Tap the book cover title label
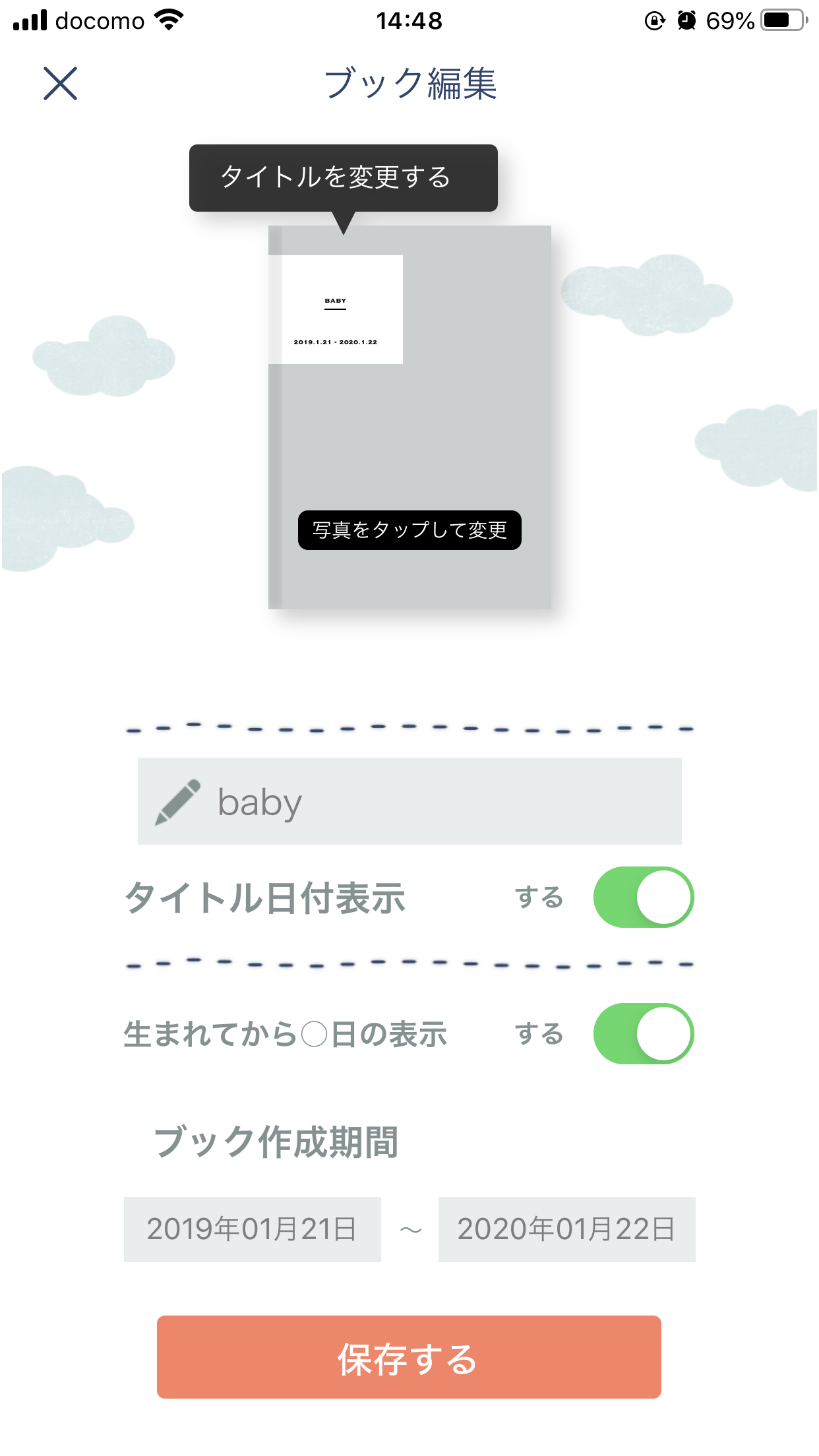The height and width of the screenshot is (1456, 819). (336, 309)
